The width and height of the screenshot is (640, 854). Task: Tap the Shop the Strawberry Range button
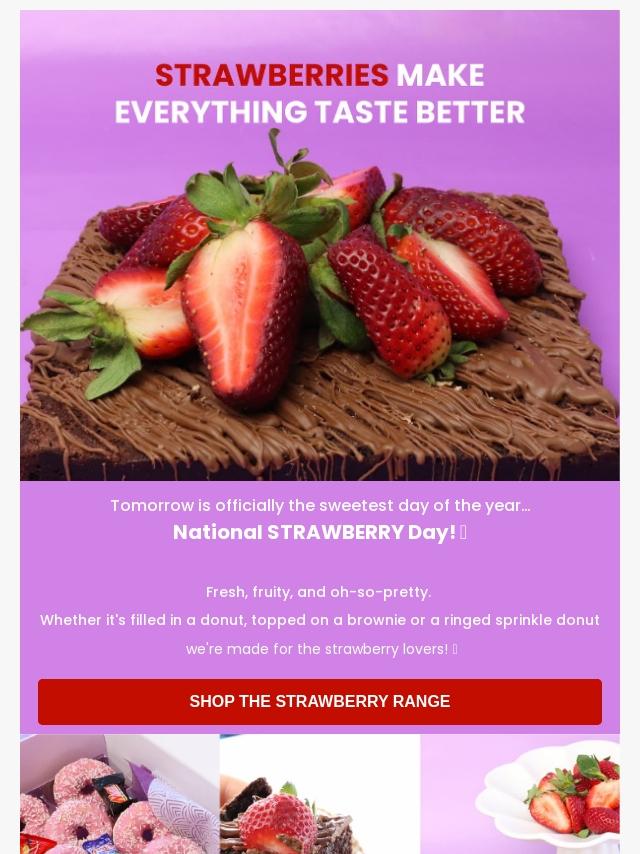point(320,701)
